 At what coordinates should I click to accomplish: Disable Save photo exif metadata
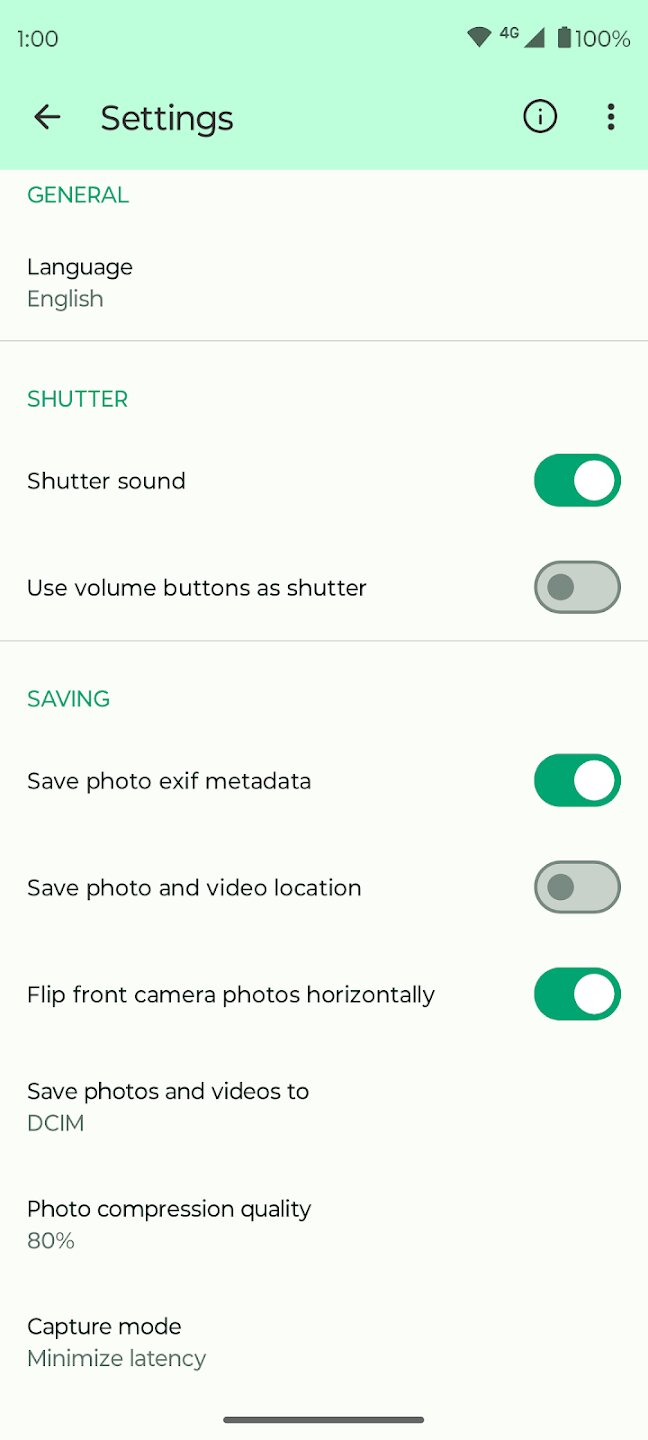[577, 781]
